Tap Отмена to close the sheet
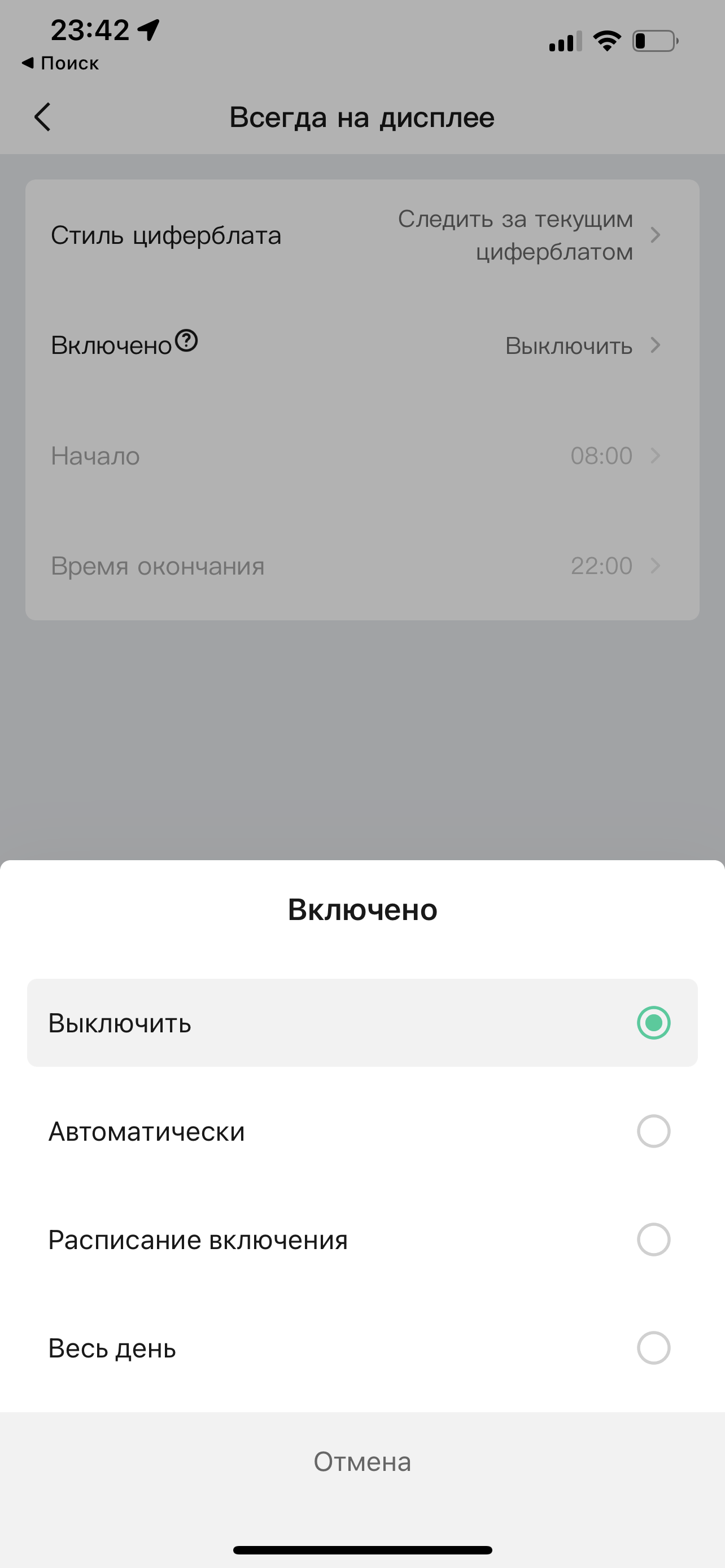725x1568 pixels. tap(361, 1461)
